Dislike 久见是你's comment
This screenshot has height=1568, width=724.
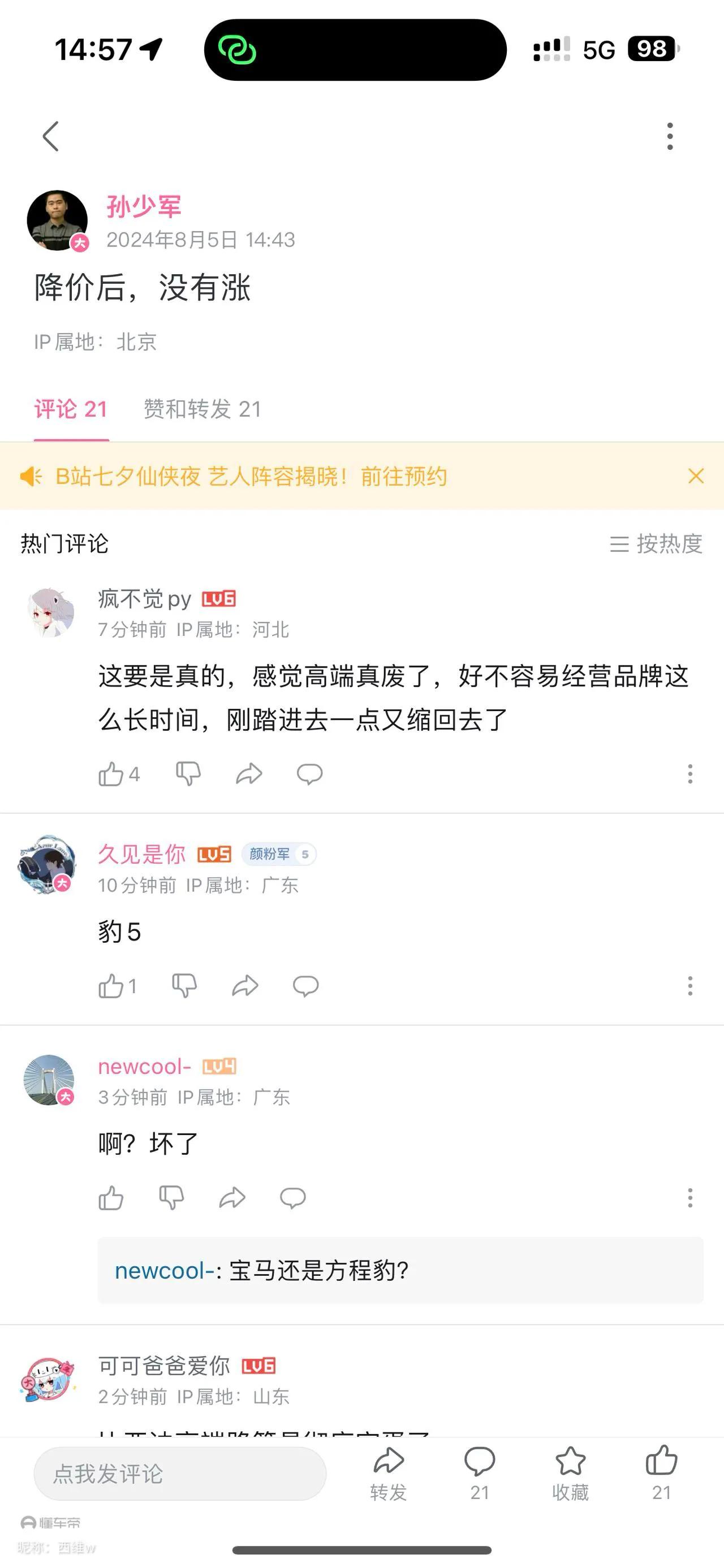(x=186, y=985)
